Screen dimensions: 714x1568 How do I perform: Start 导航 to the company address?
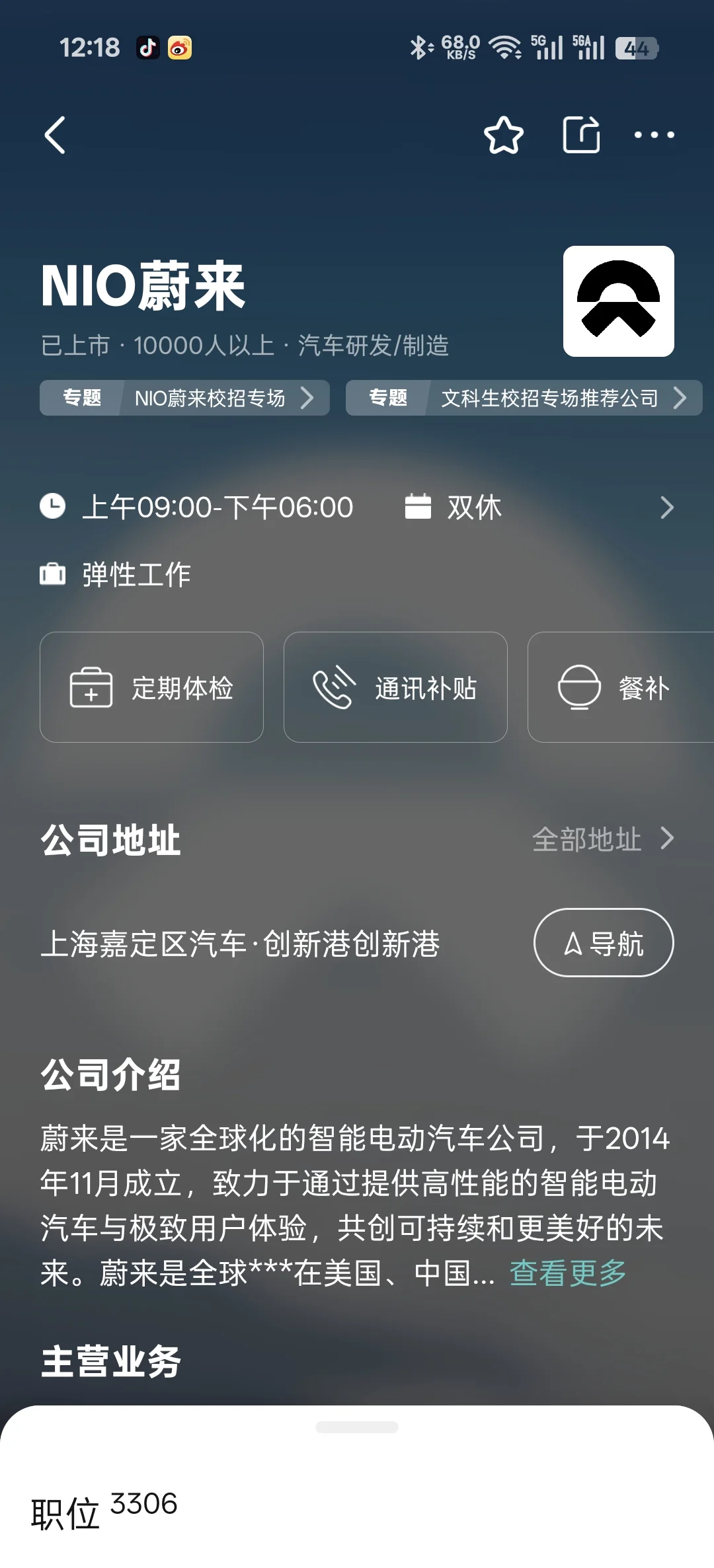pos(604,943)
